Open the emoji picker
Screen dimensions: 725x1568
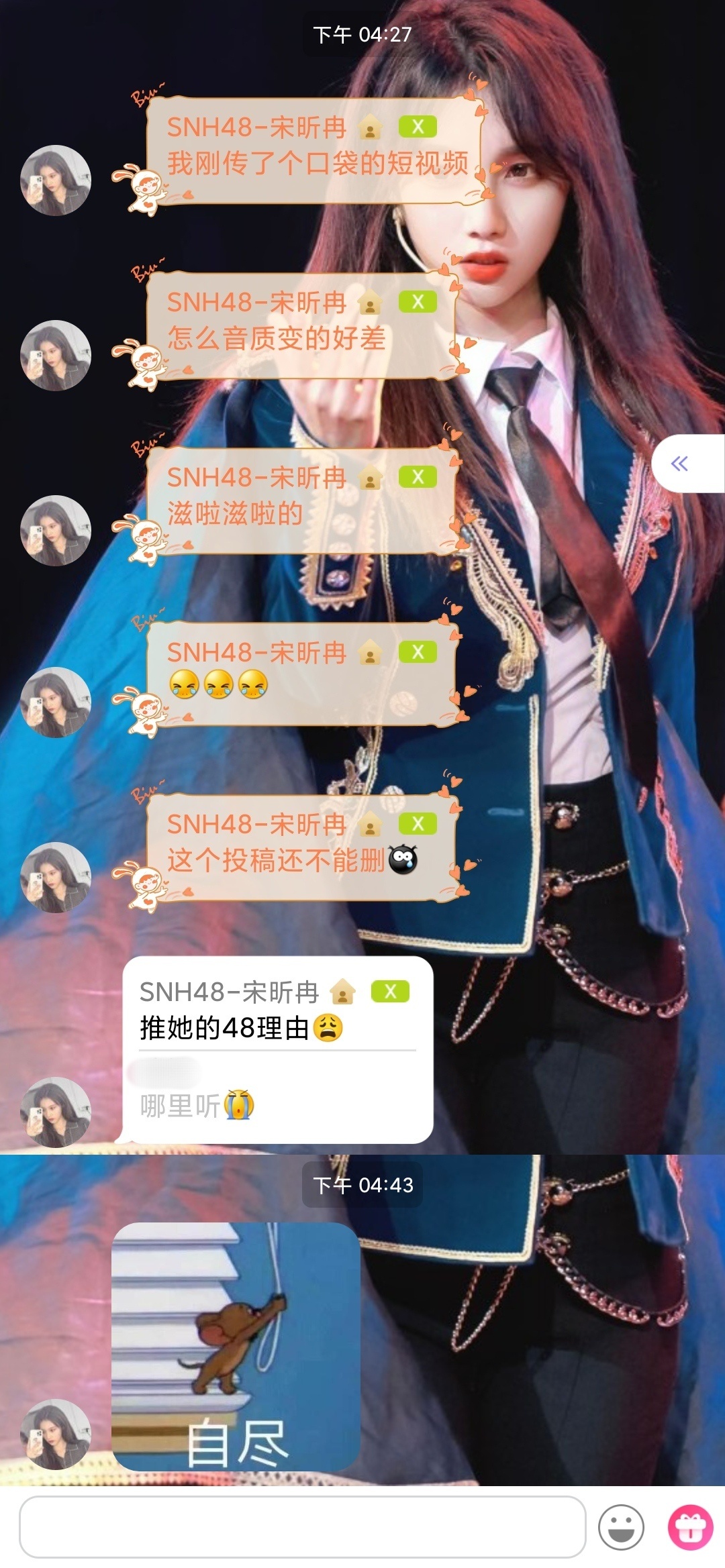coord(621,1526)
